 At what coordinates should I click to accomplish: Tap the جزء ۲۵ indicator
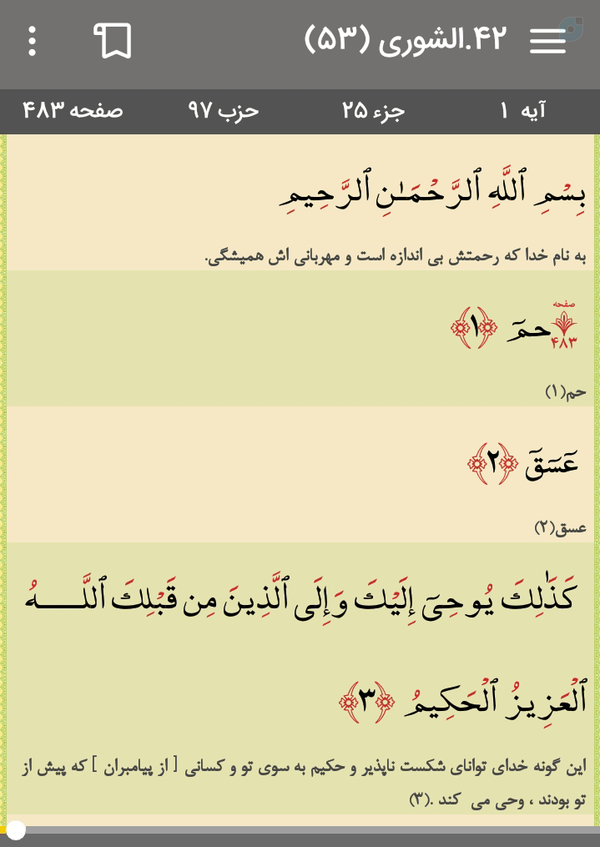coord(373,111)
